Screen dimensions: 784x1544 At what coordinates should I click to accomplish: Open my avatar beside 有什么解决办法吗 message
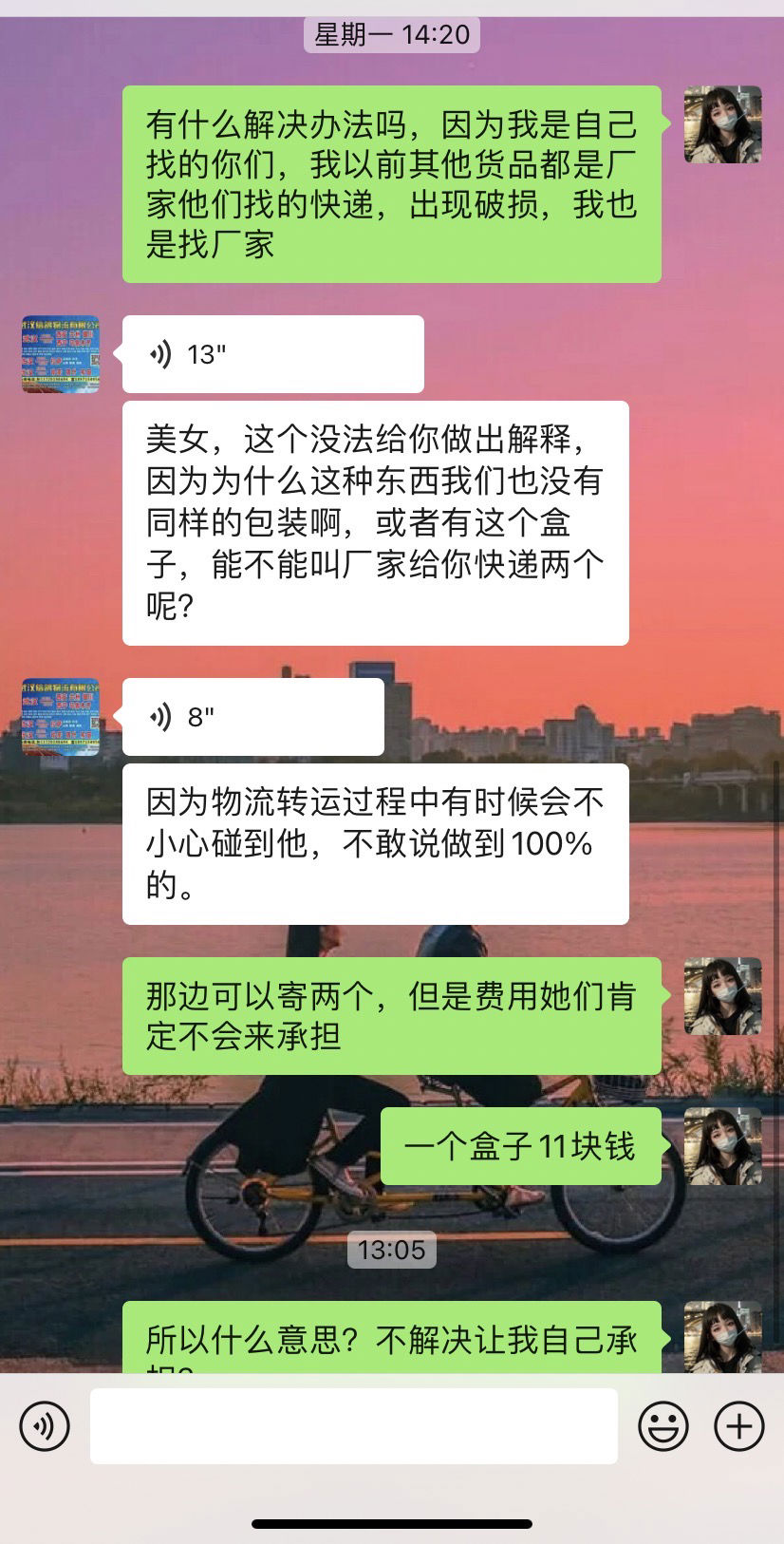tap(723, 124)
